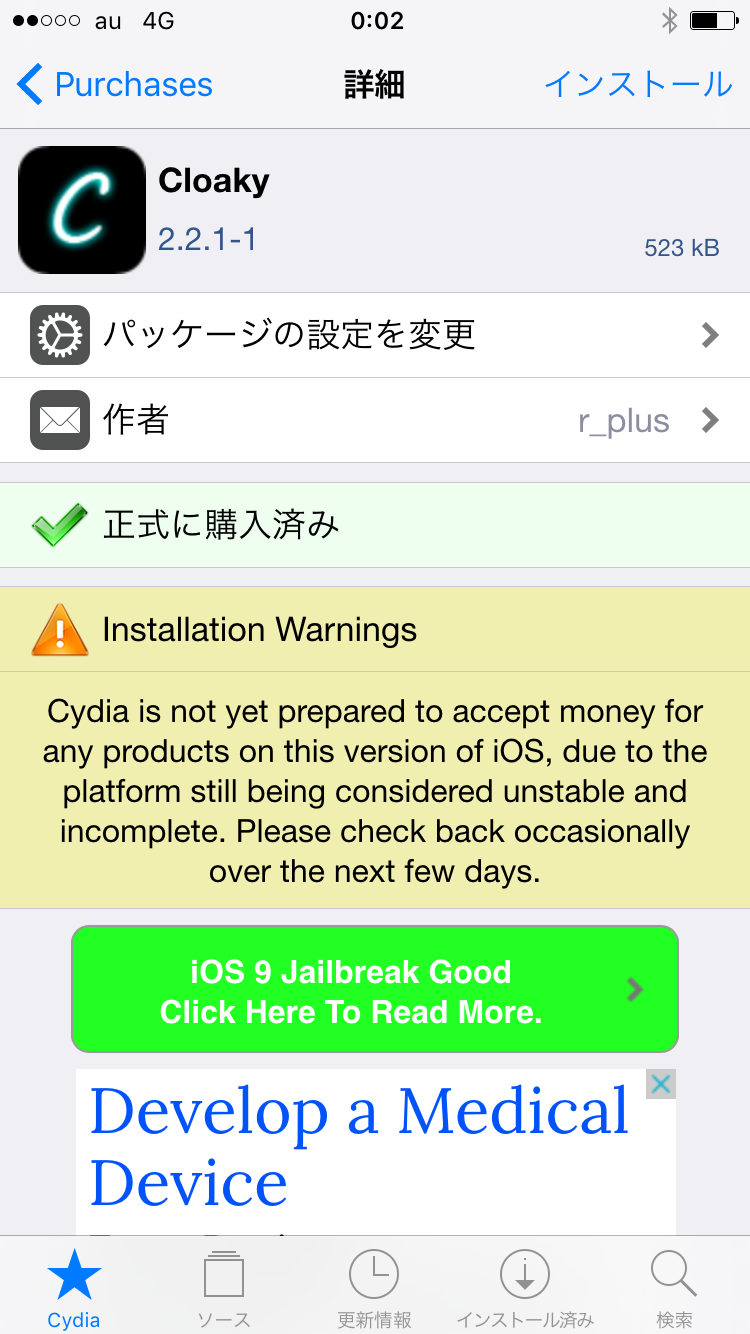Switch to the ソース tab

[224, 1288]
